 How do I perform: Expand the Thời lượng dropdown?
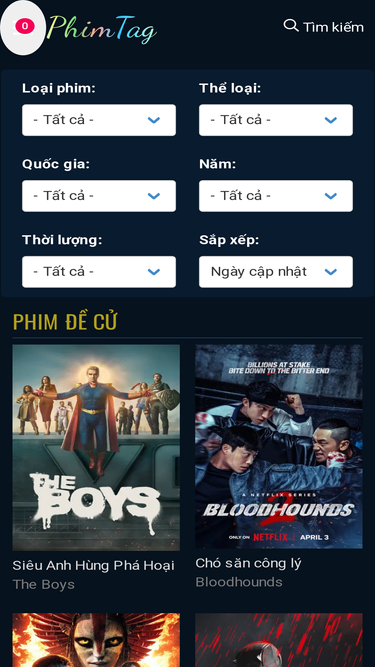(x=99, y=271)
